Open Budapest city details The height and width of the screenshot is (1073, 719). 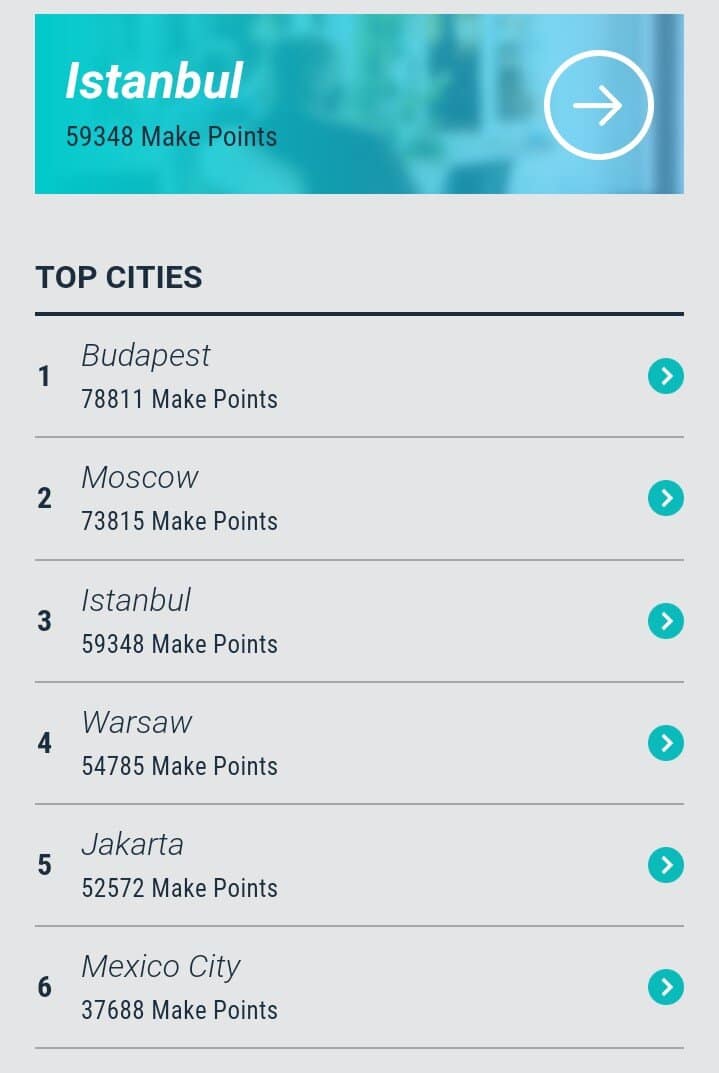pos(665,376)
